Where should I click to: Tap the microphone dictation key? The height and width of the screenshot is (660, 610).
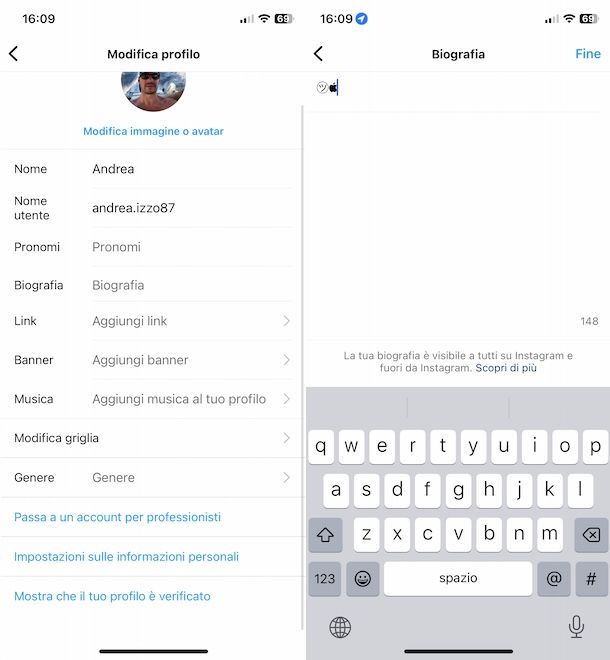pos(576,626)
